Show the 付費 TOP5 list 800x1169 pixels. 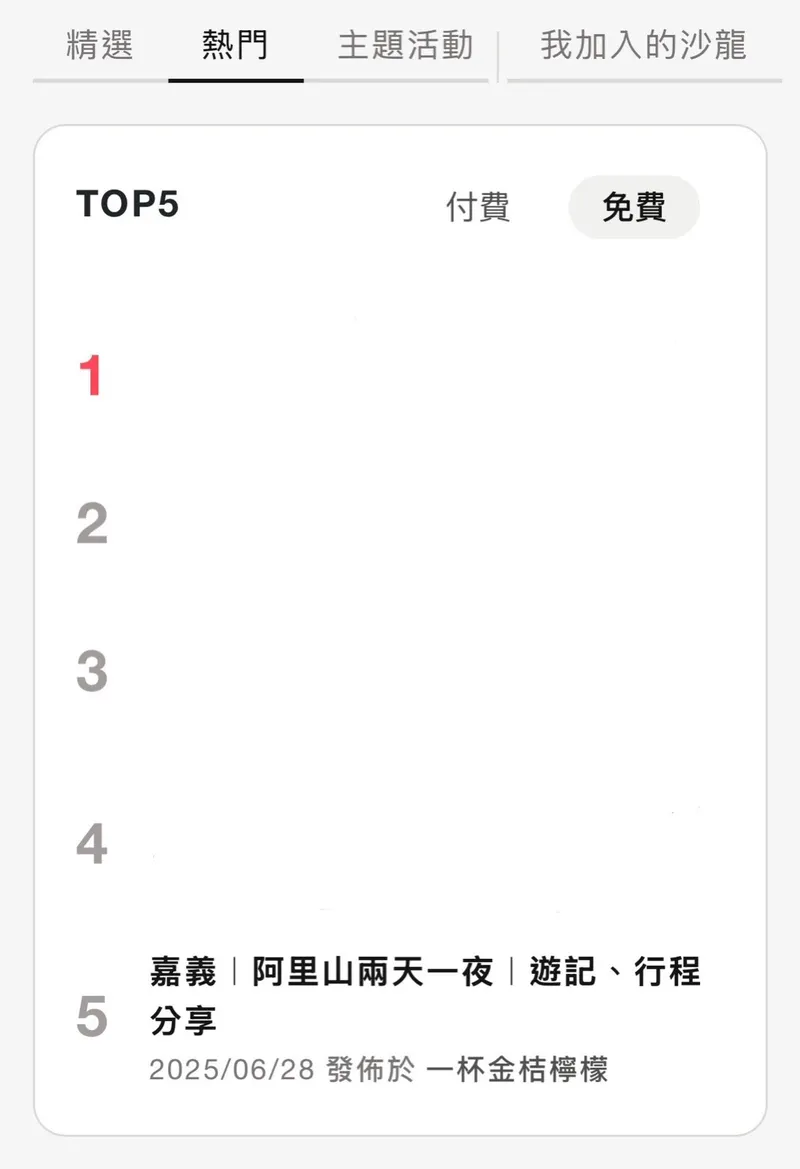tap(478, 207)
